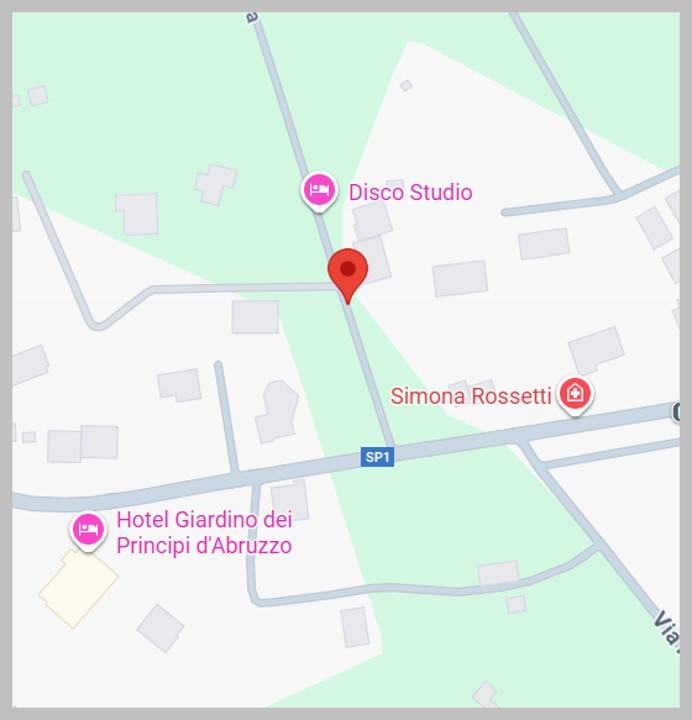Select the Simona Rossetti medical marker

click(575, 393)
